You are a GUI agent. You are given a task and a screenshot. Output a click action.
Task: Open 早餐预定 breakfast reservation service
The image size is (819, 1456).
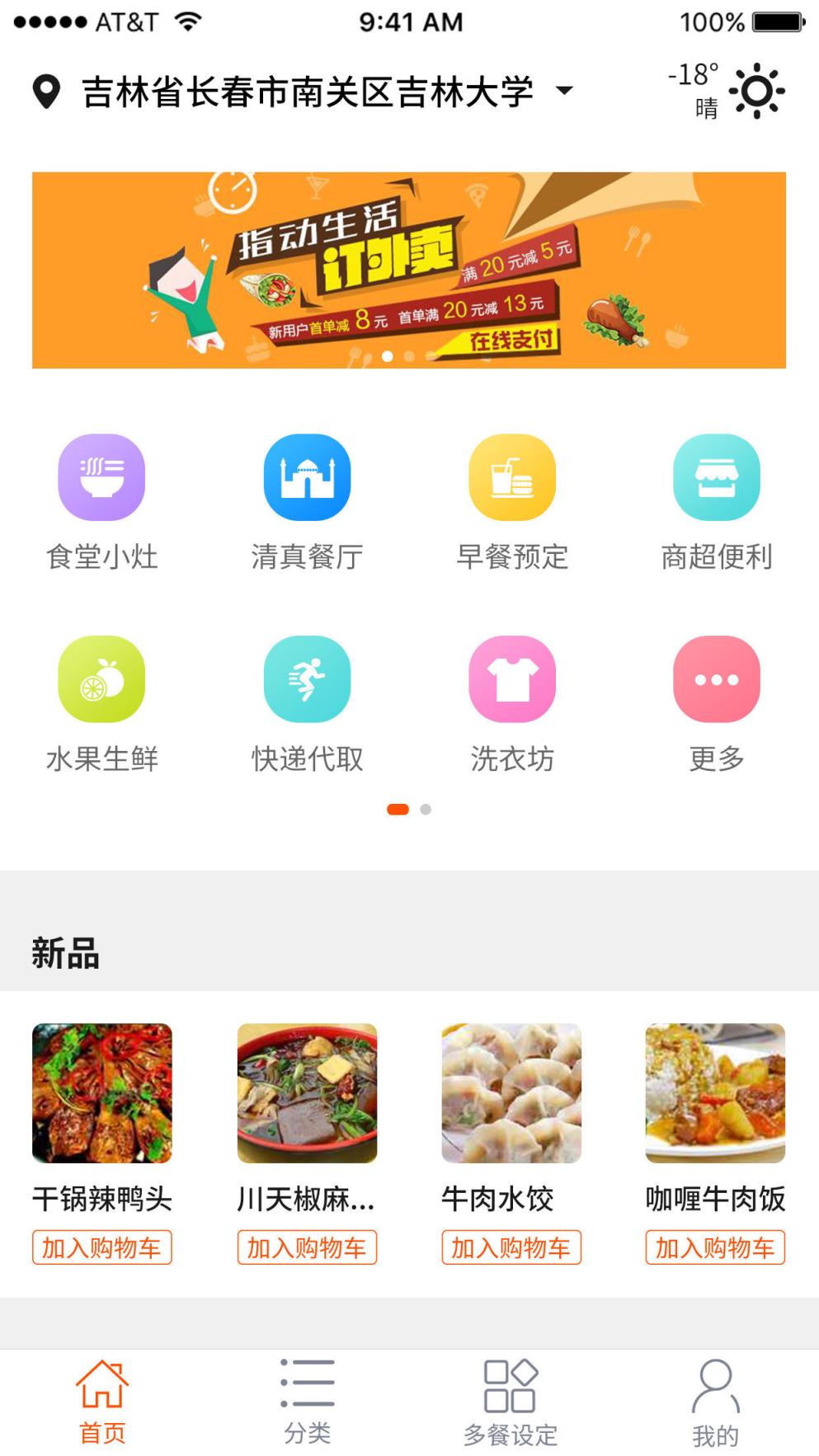pyautogui.click(x=511, y=477)
